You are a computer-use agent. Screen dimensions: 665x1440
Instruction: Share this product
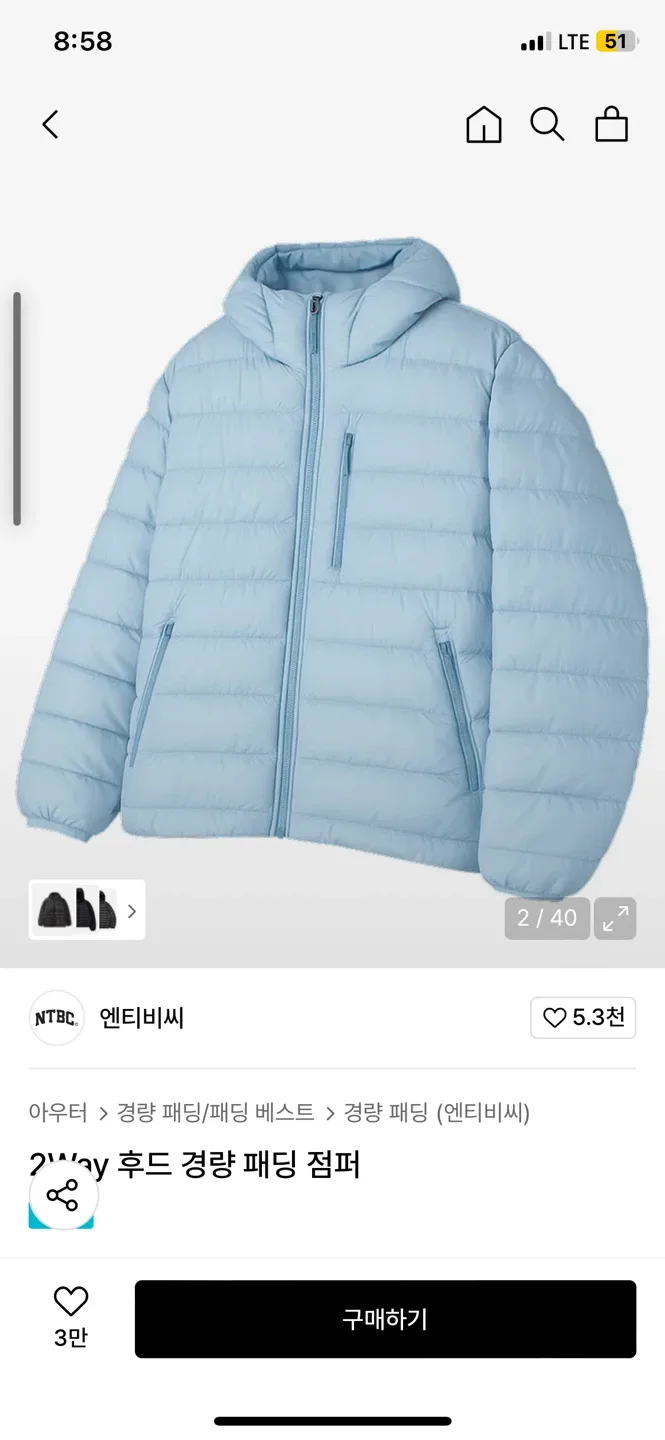(x=63, y=1195)
